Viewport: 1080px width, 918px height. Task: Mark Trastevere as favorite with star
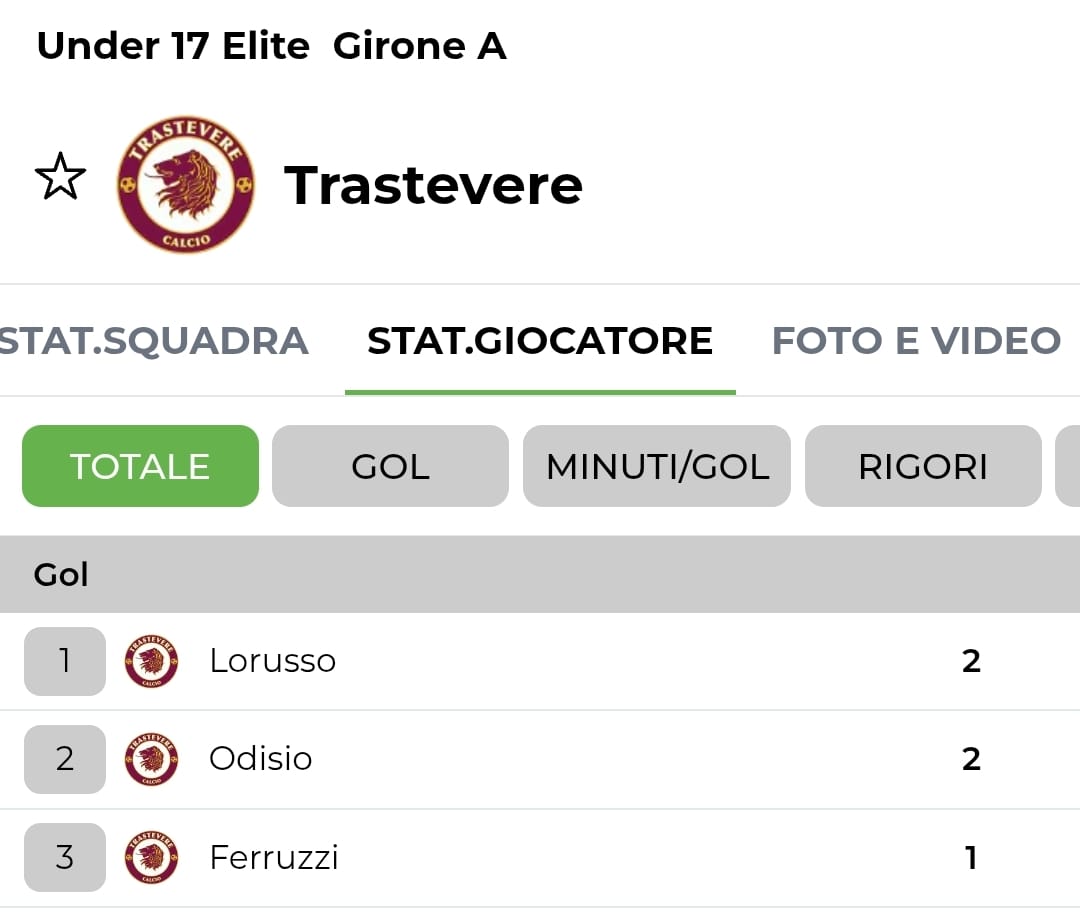[x=61, y=177]
